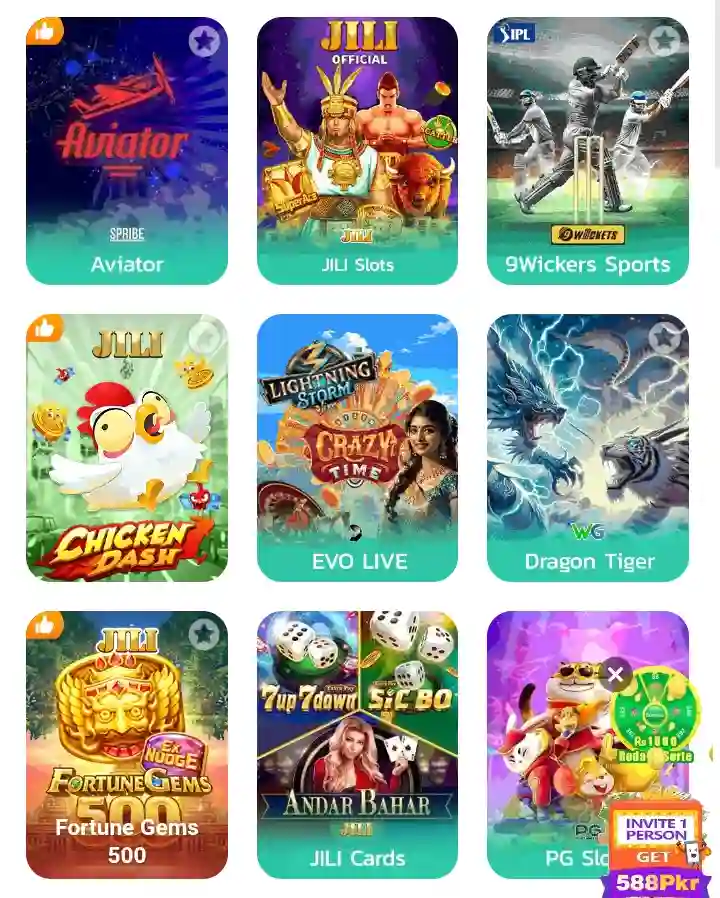Open 9Wickers Sports

pos(587,150)
